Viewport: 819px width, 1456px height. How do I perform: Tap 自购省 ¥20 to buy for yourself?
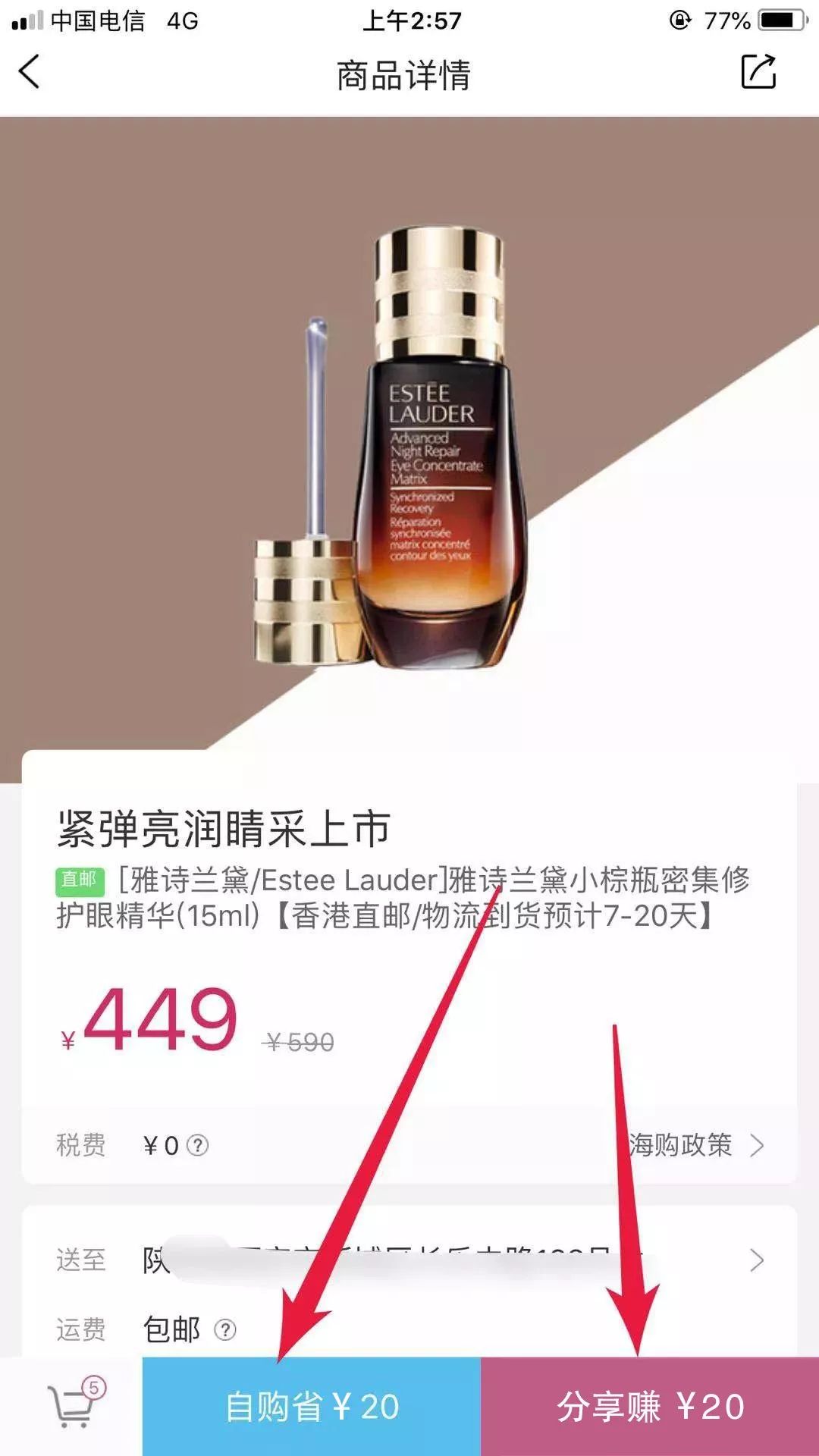tap(312, 1407)
